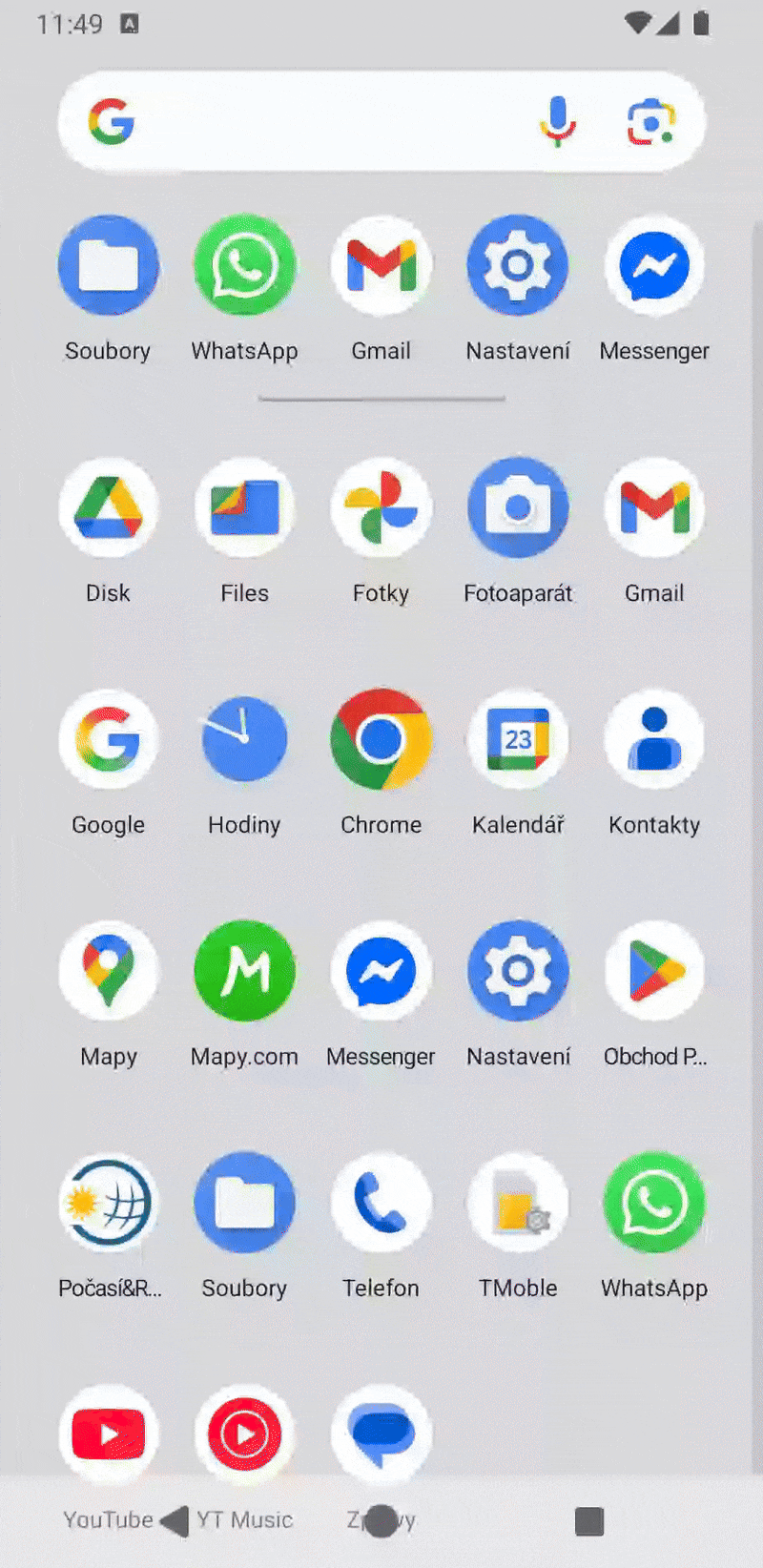Open Kontakty app
The height and width of the screenshot is (1568, 763).
(654, 740)
